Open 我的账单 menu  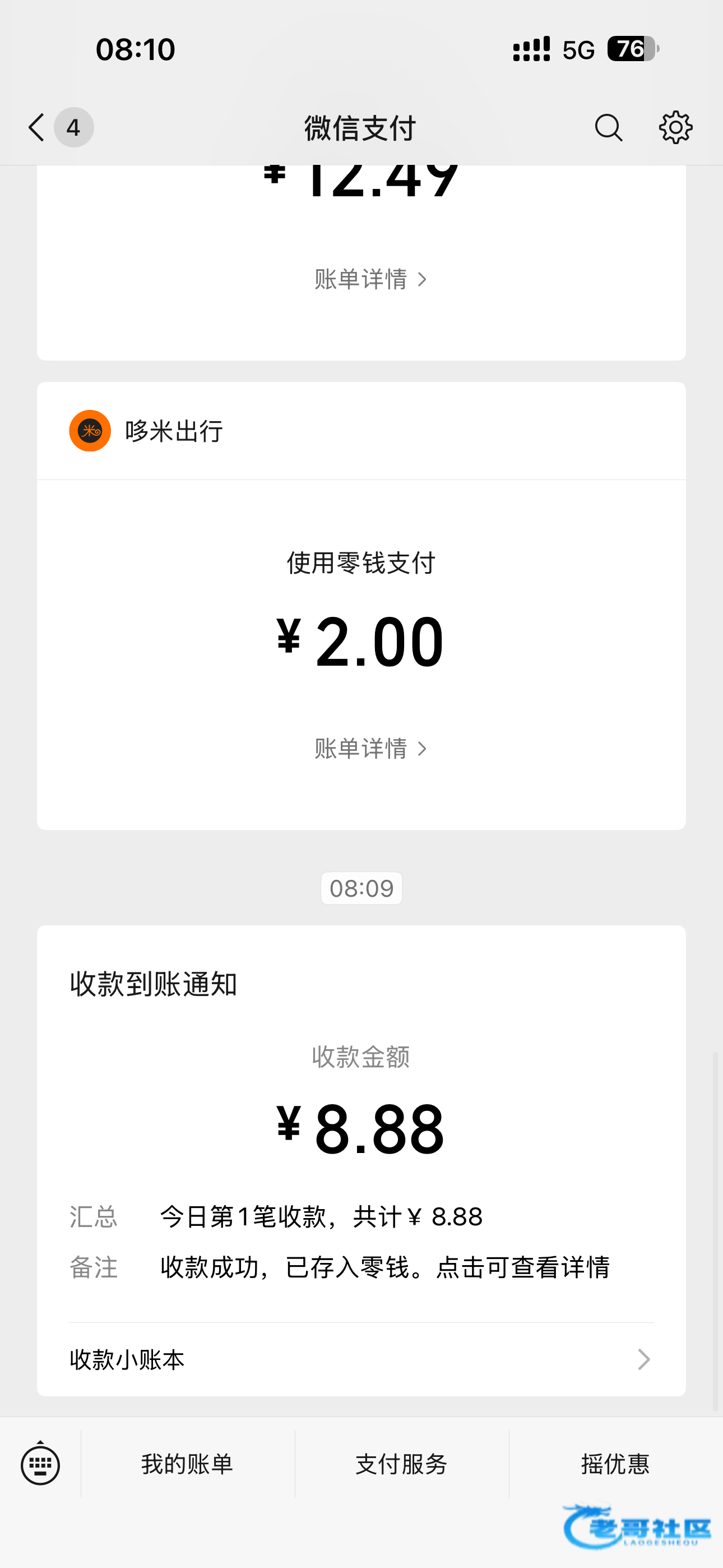point(187,1464)
